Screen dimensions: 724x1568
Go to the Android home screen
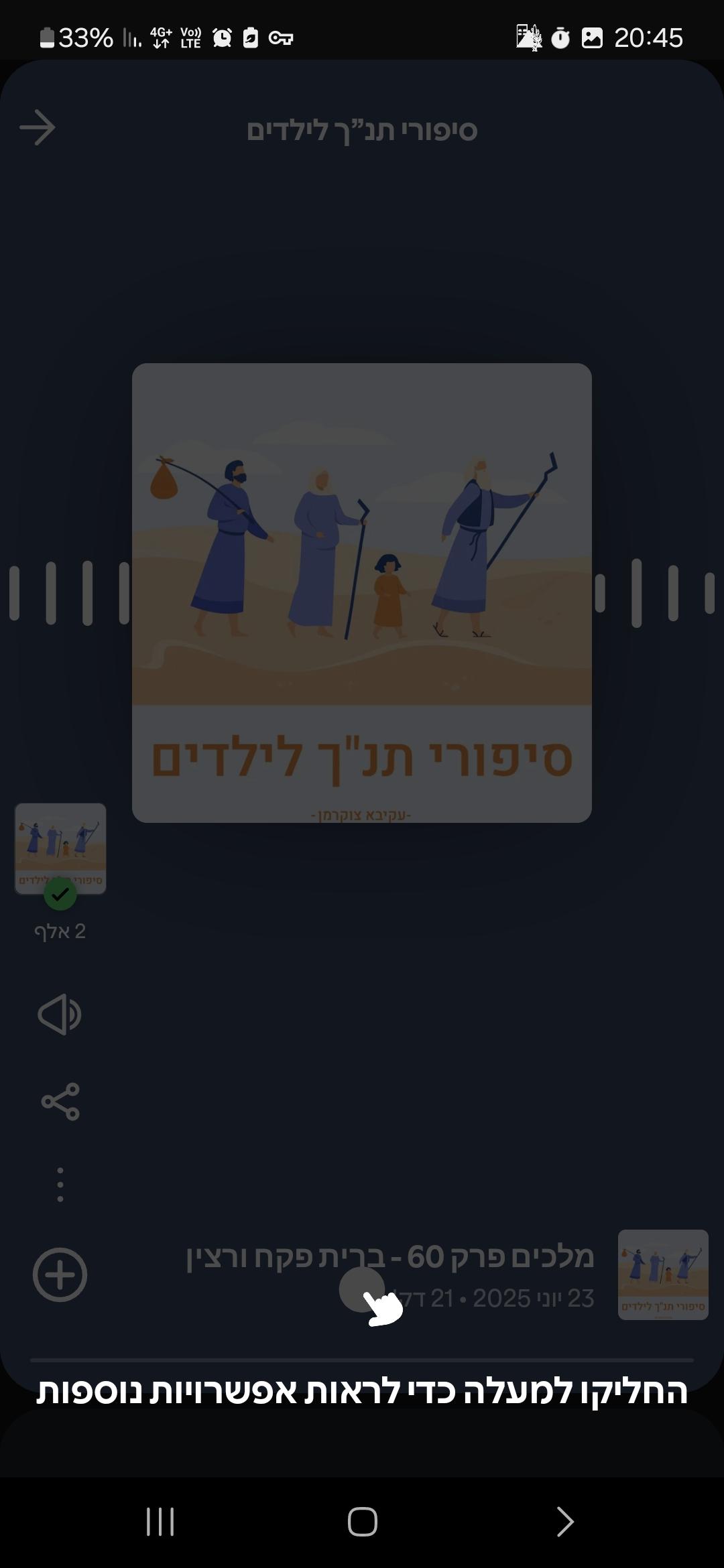362,1521
